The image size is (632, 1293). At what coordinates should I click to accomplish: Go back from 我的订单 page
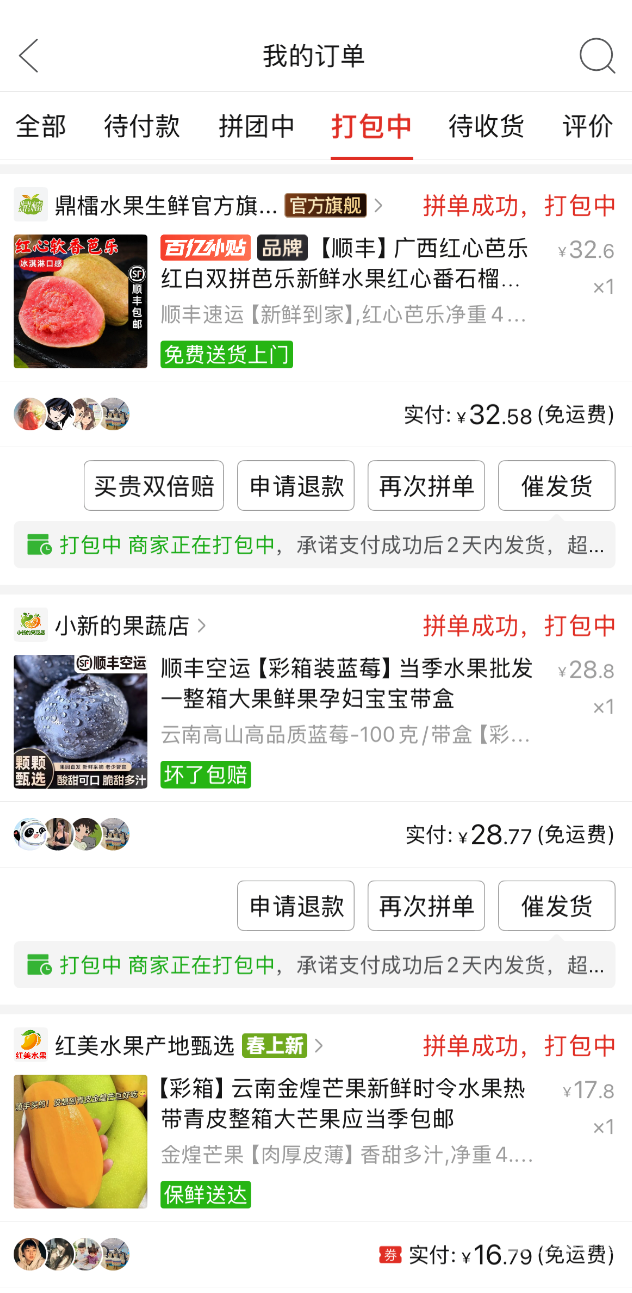click(29, 55)
